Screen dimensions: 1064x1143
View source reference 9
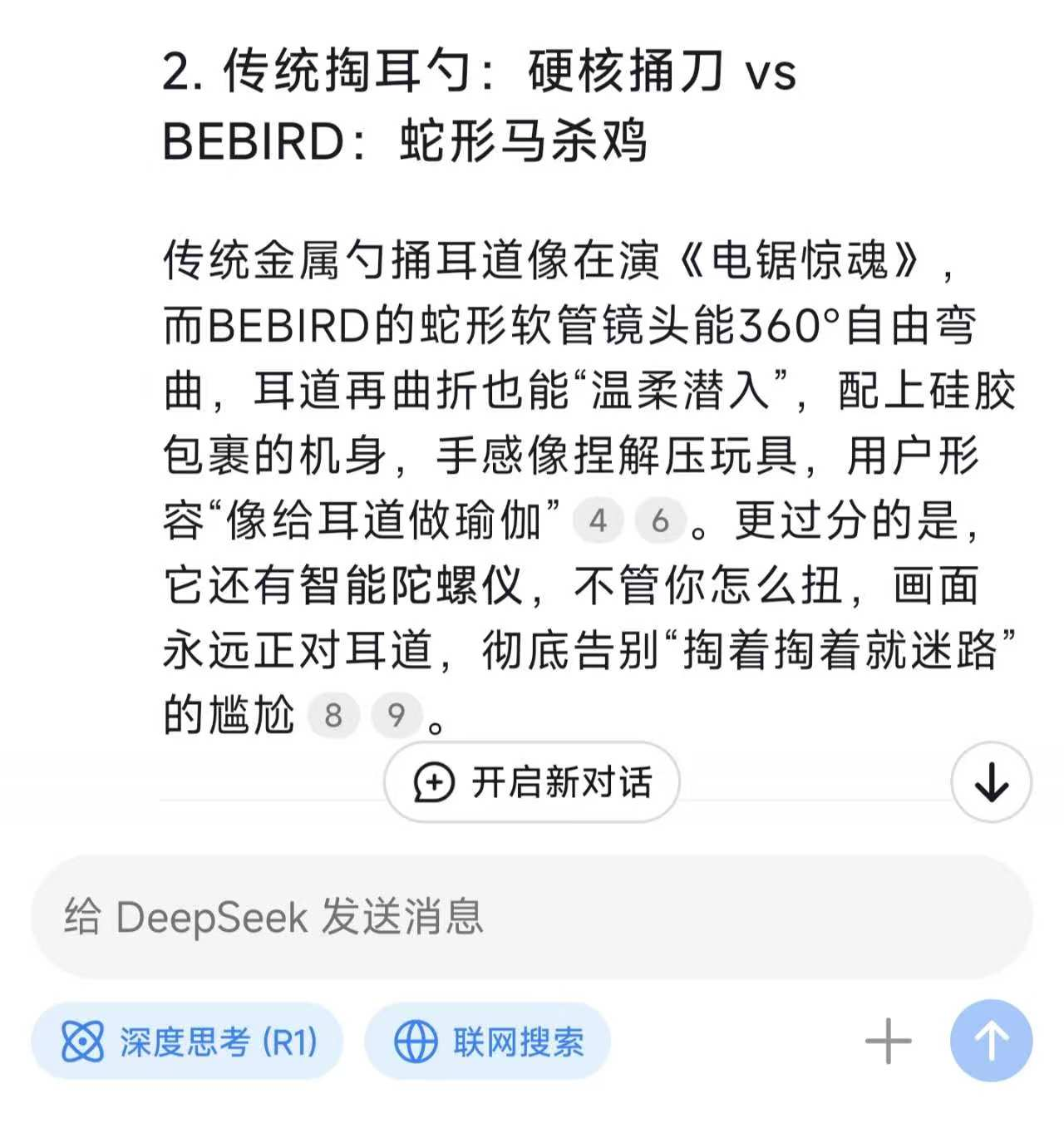[x=397, y=715]
